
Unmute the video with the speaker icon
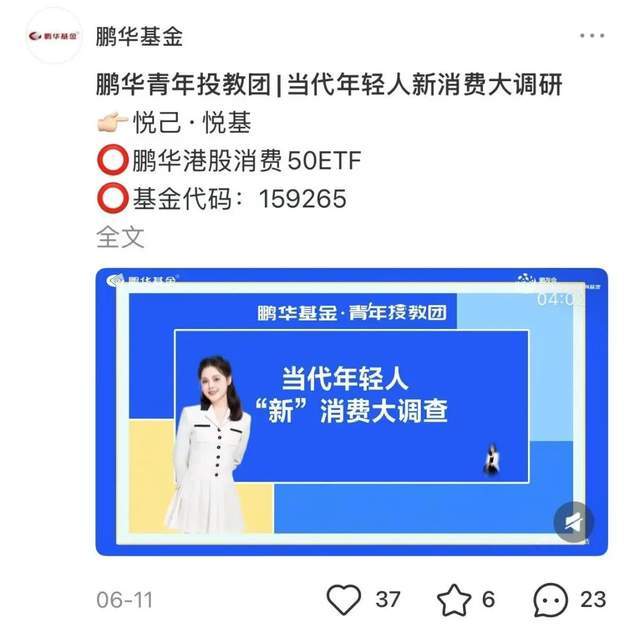(x=573, y=521)
